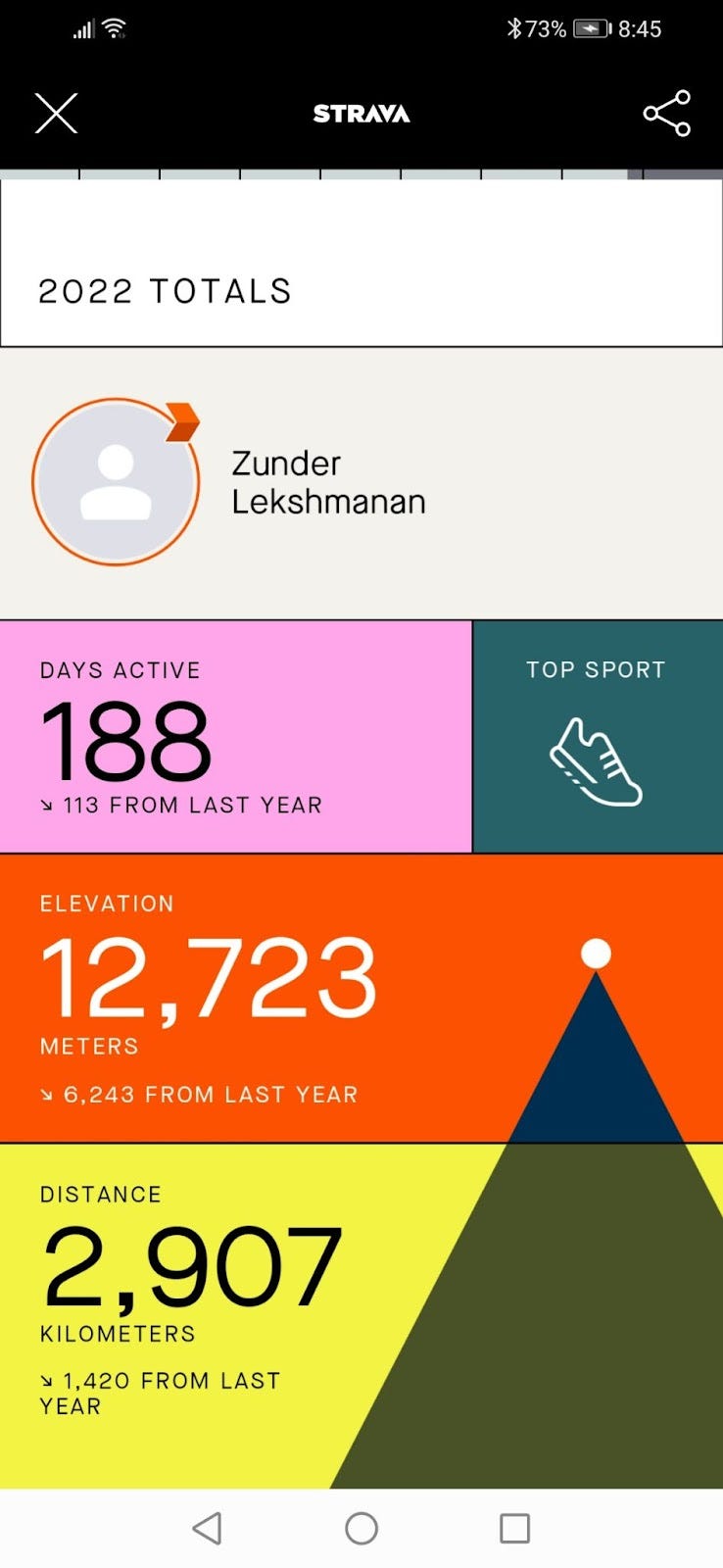723x1568 pixels.
Task: Tap the Strava logo in the header
Action: (x=361, y=114)
